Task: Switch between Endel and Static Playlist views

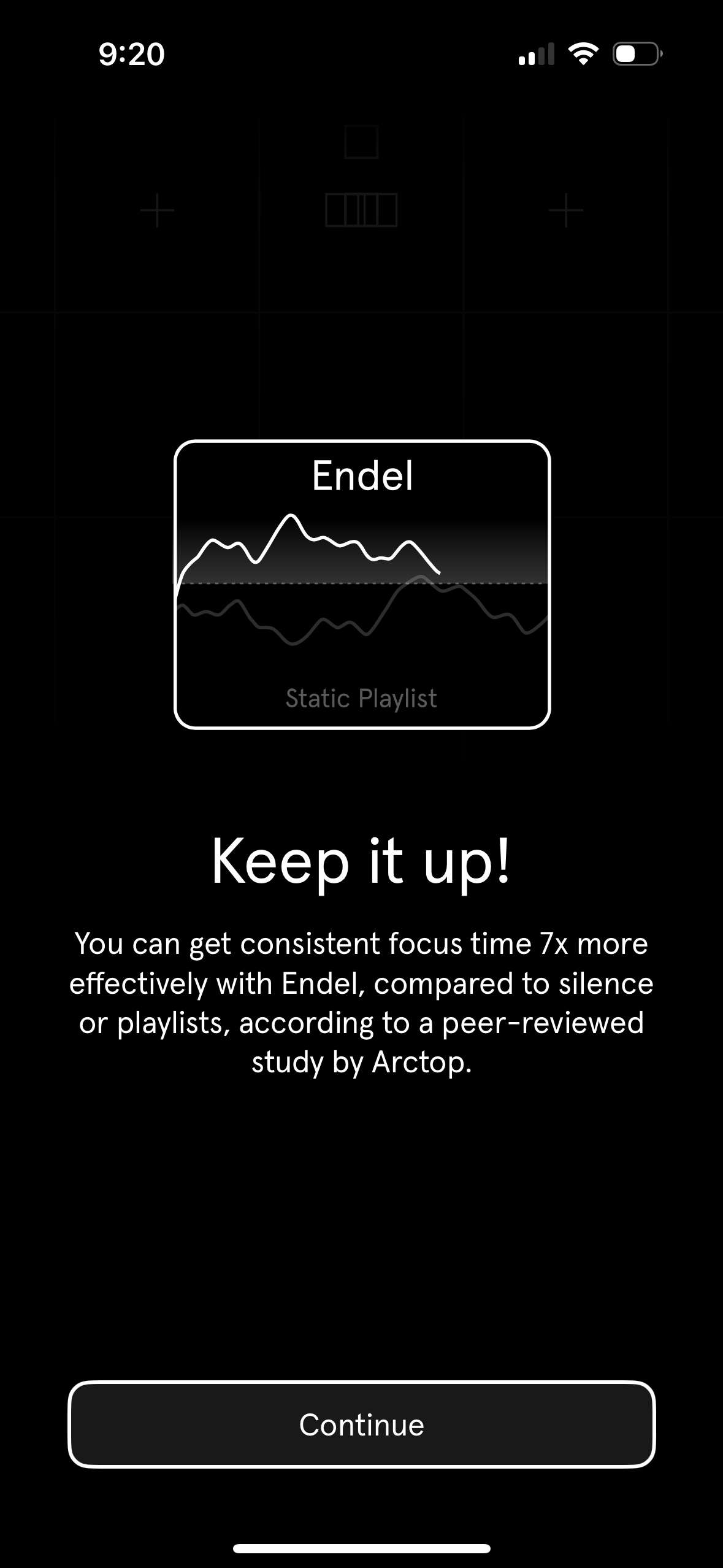Action: (x=361, y=586)
